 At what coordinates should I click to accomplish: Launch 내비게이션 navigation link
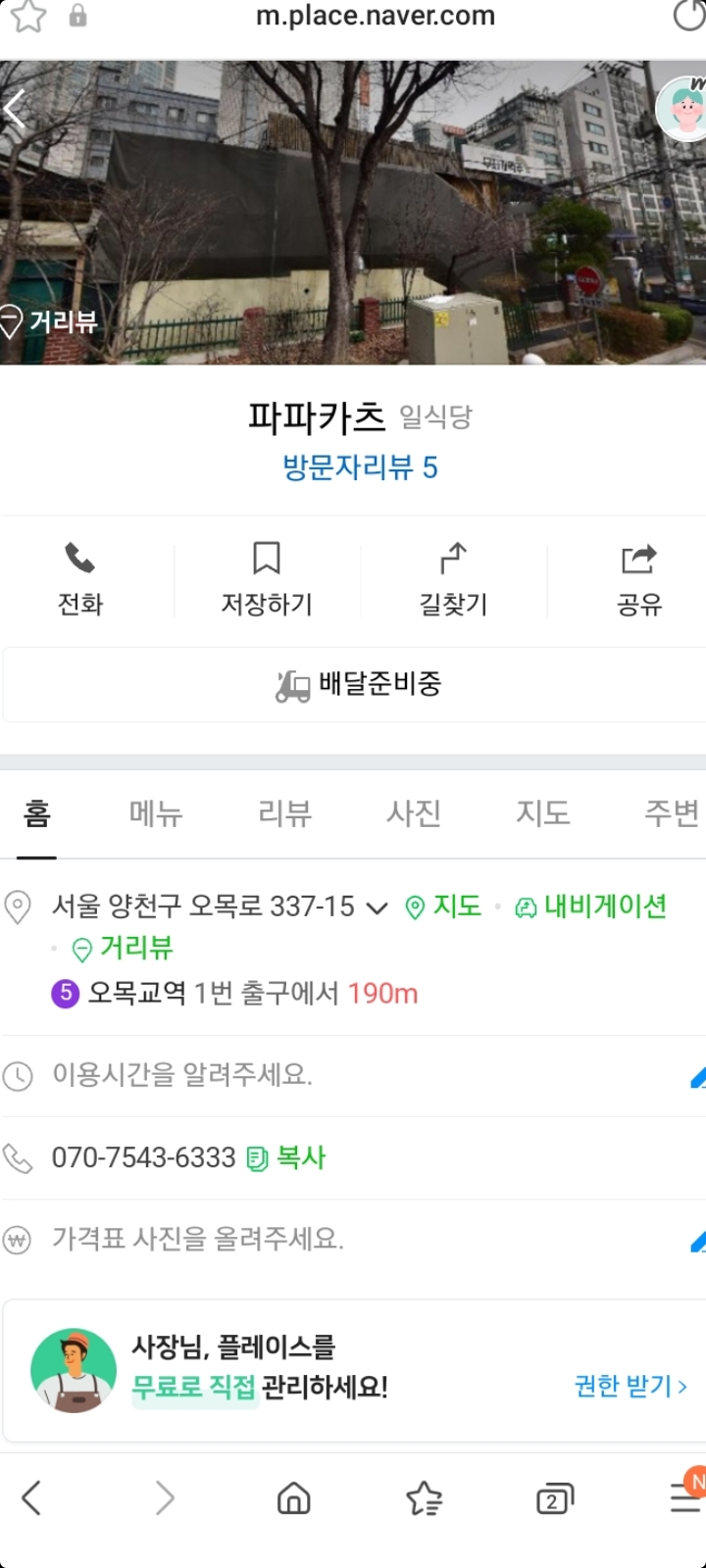pyautogui.click(x=591, y=906)
